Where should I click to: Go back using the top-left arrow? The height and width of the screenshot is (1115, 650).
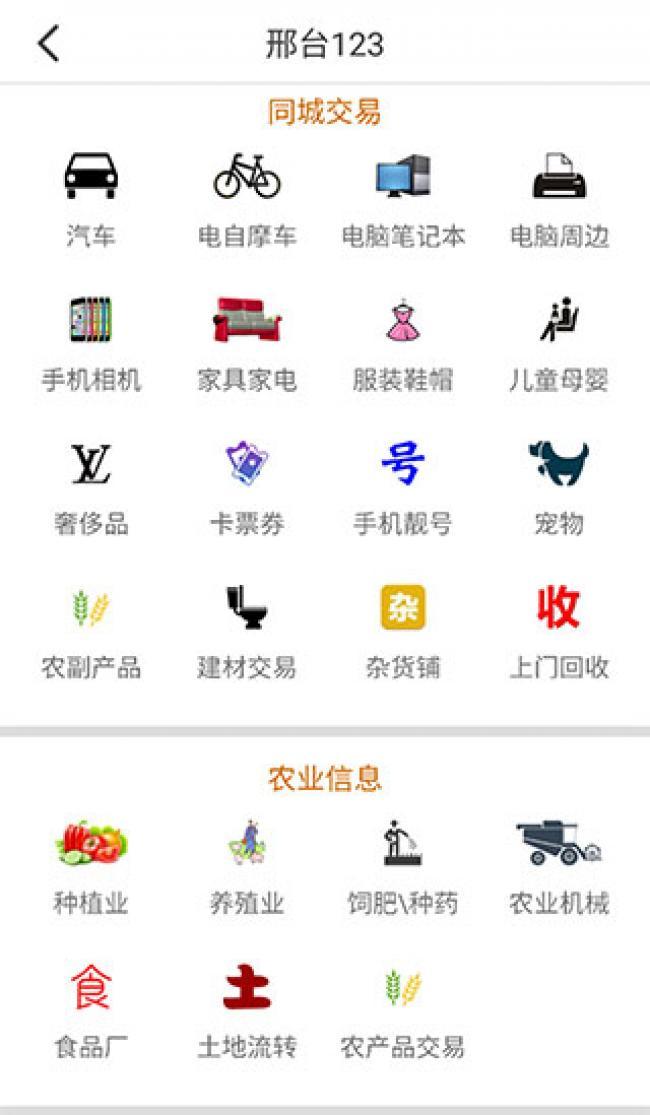(48, 43)
